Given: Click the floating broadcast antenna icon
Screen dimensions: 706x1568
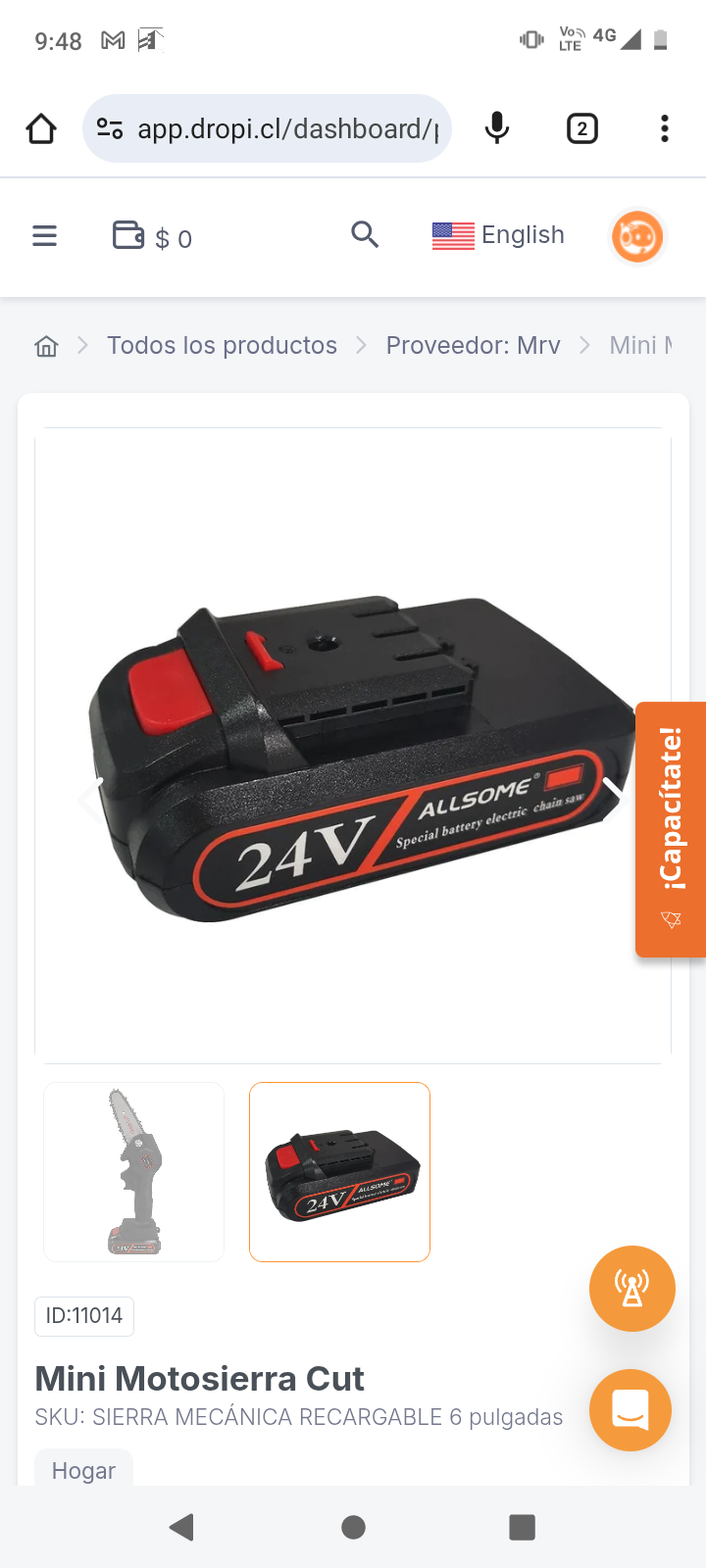Looking at the screenshot, I should (631, 1289).
